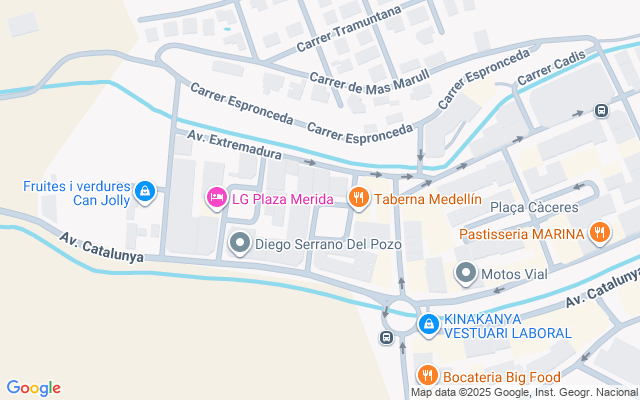Open the Fruites i verdures Can Jolly marker

point(145,190)
